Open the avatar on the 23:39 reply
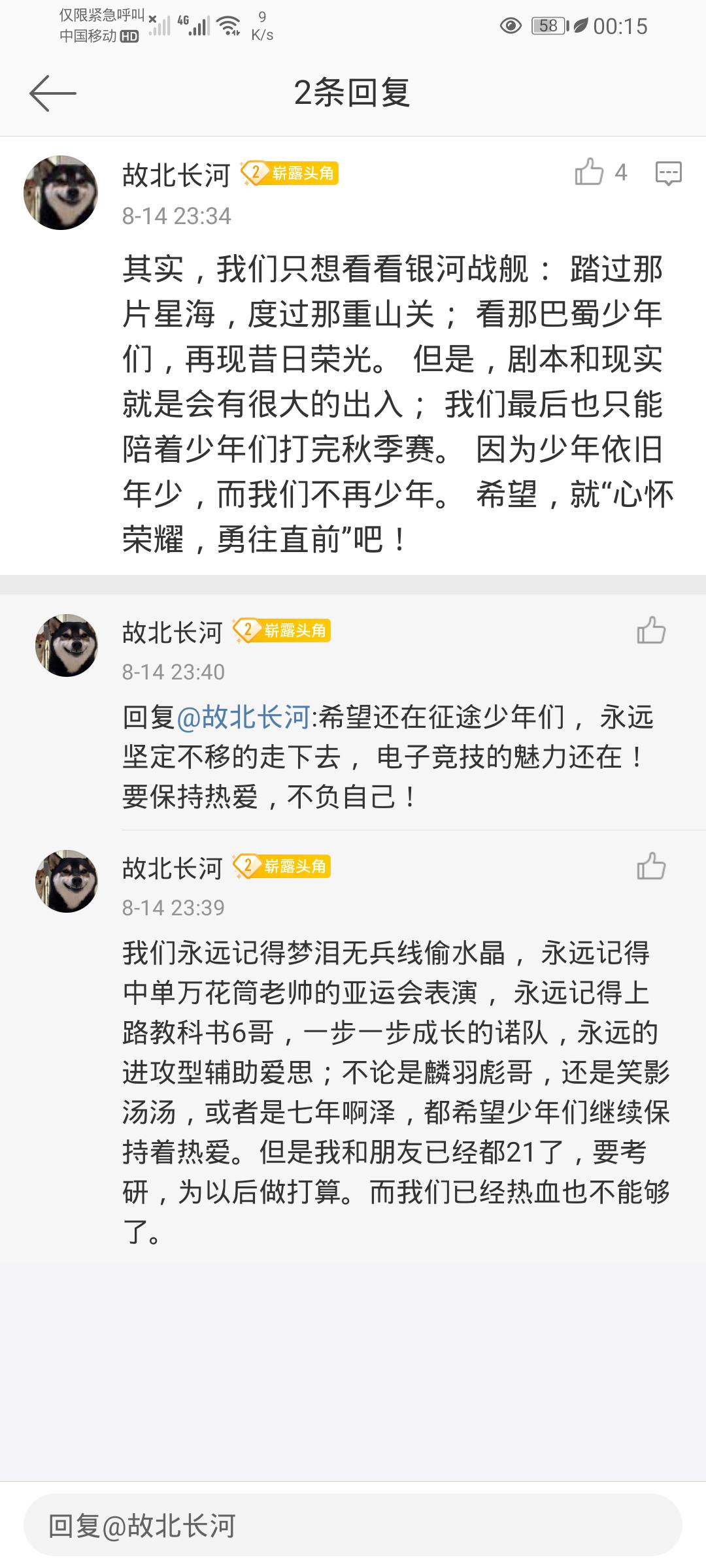706x1568 pixels. click(x=66, y=881)
